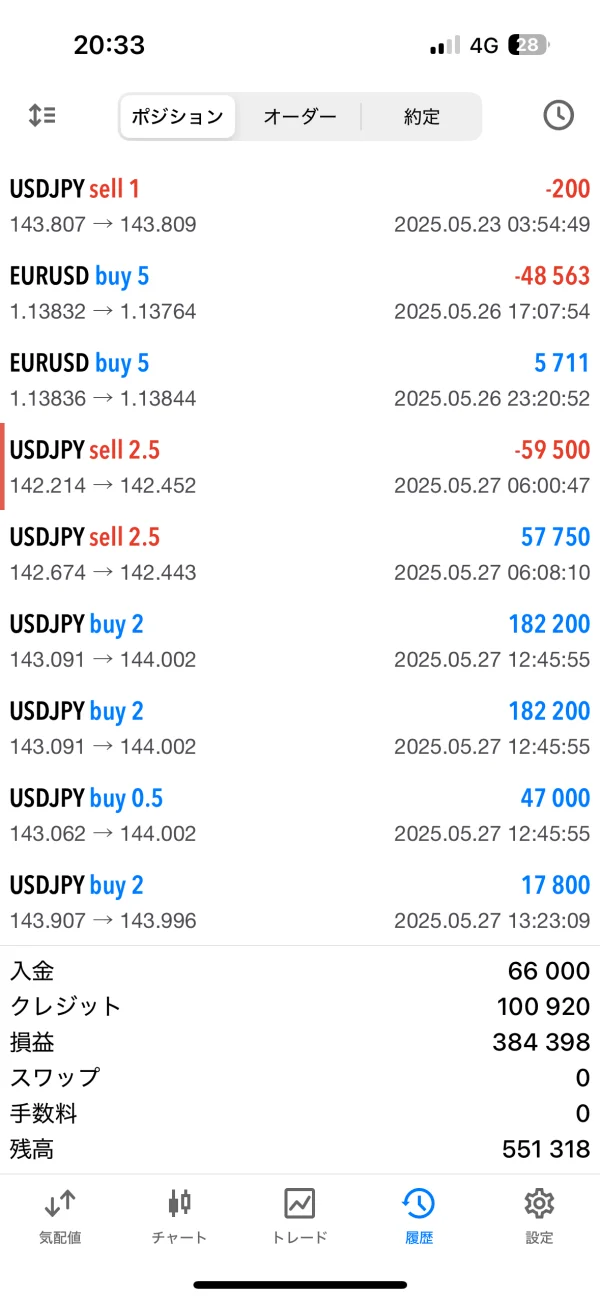Open the USDJPY buy 2 row with 17 800
This screenshot has width=600, height=1301.
point(300,902)
